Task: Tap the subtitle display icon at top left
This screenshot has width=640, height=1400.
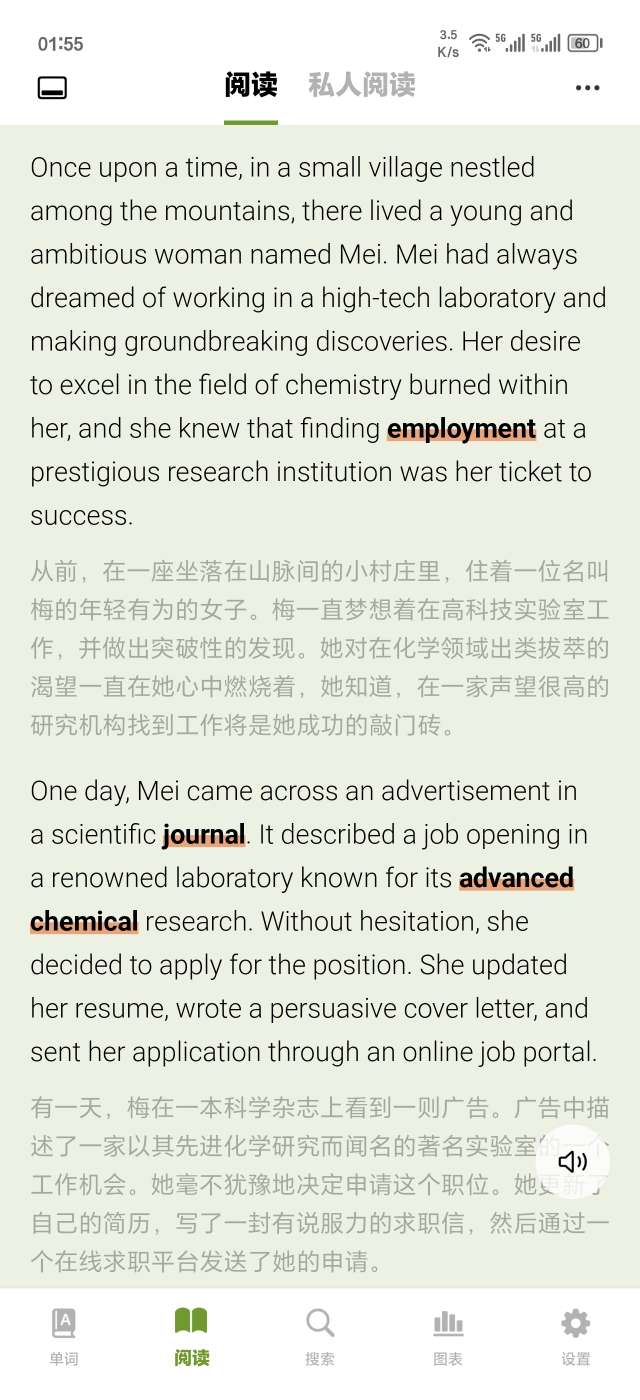Action: coord(52,88)
